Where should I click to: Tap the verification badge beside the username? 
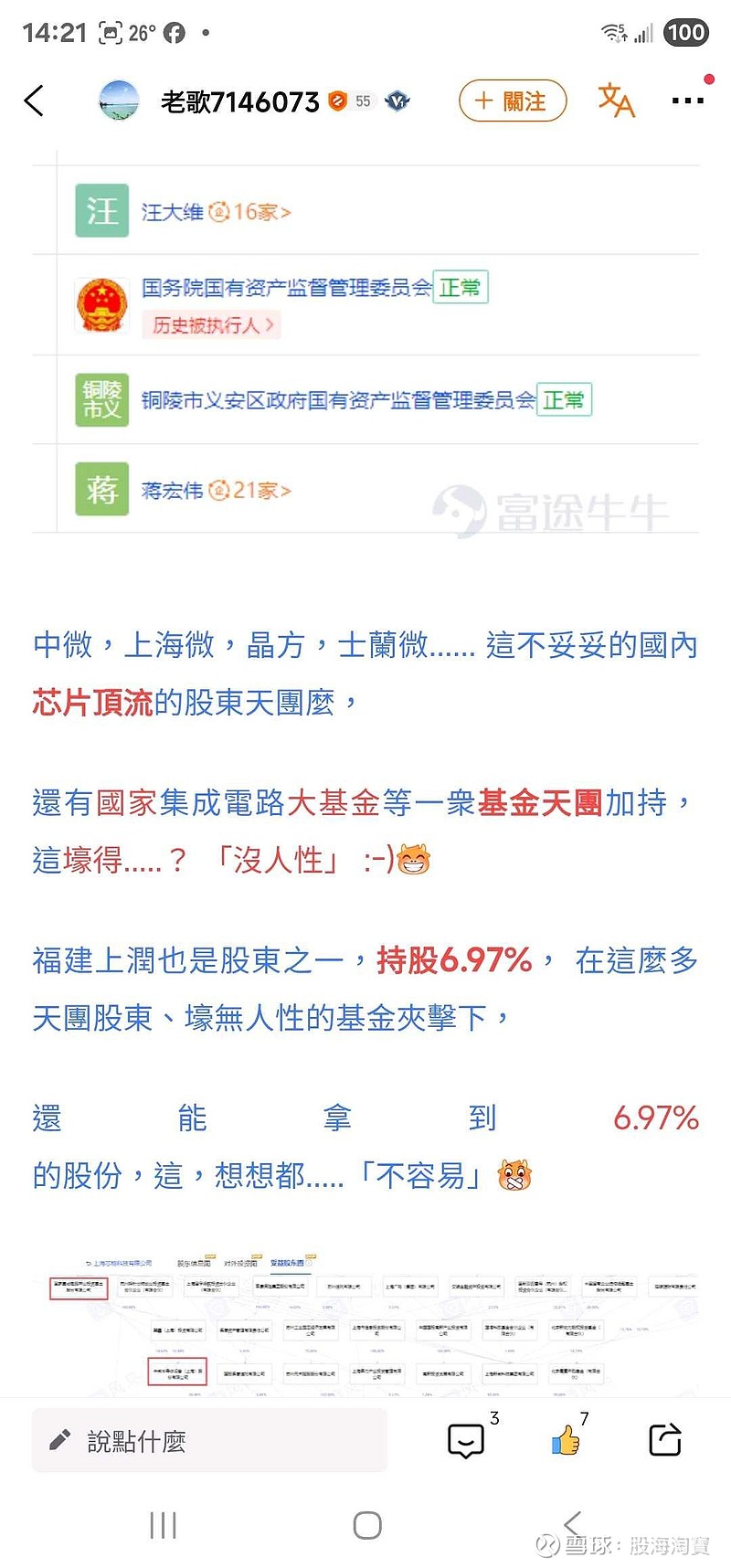[397, 101]
